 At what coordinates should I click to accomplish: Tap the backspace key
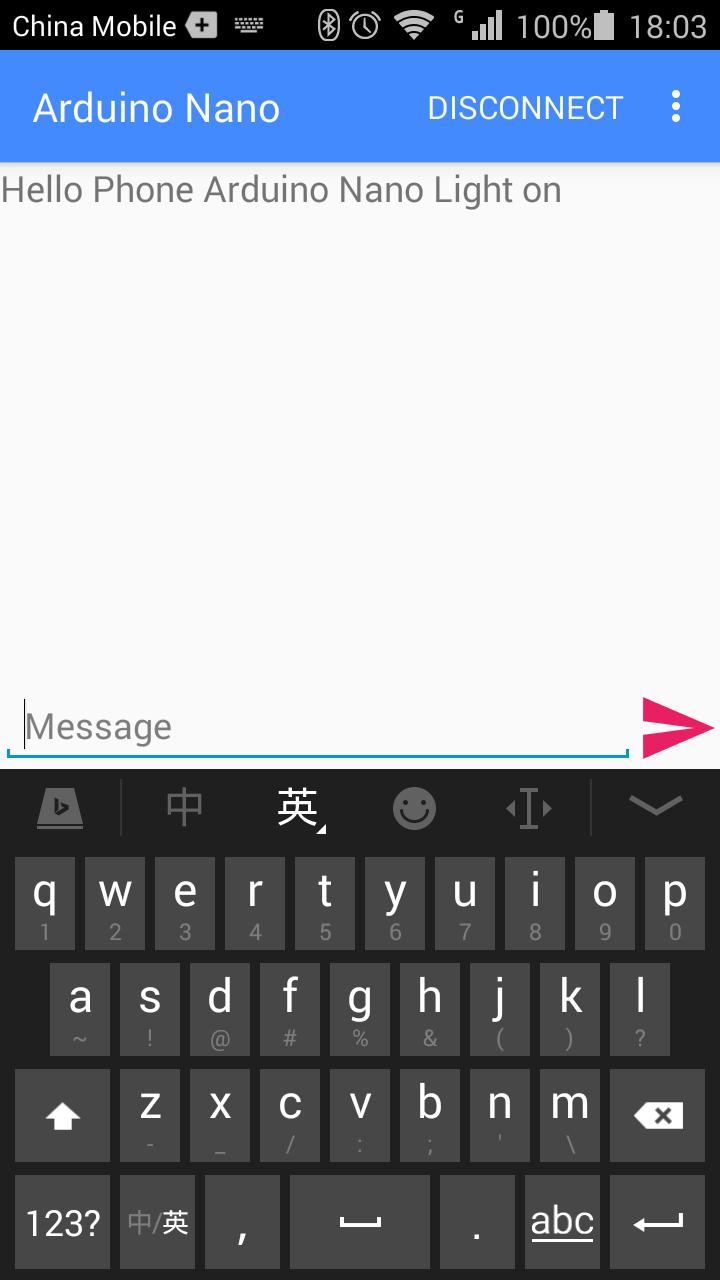point(657,1115)
